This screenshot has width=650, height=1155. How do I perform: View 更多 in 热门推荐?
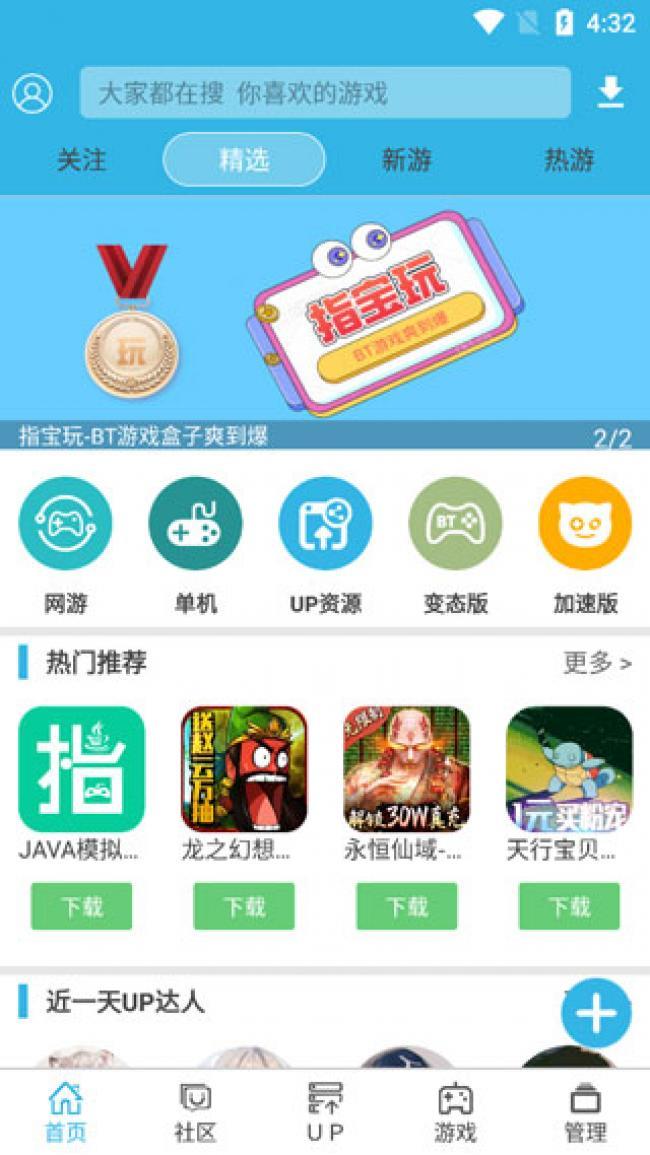click(597, 662)
